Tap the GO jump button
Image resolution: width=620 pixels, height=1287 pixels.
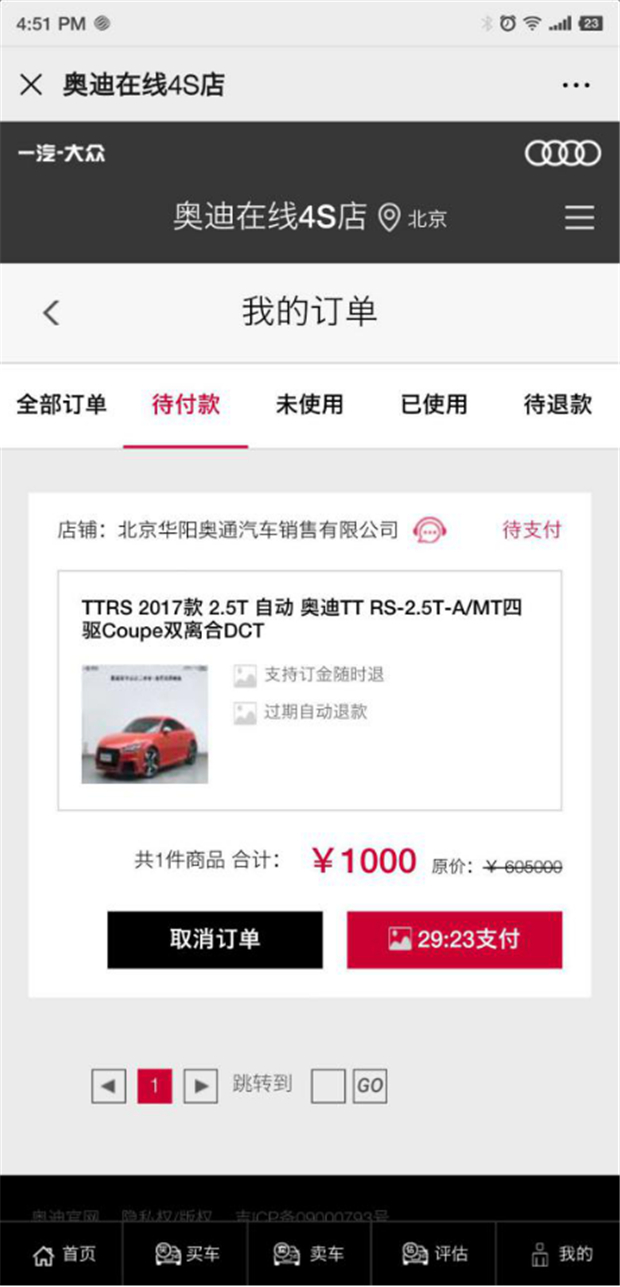[369, 1085]
